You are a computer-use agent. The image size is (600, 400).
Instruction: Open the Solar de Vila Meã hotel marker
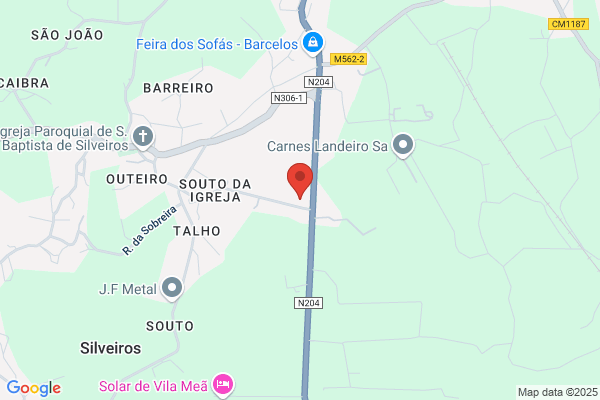(x=223, y=385)
